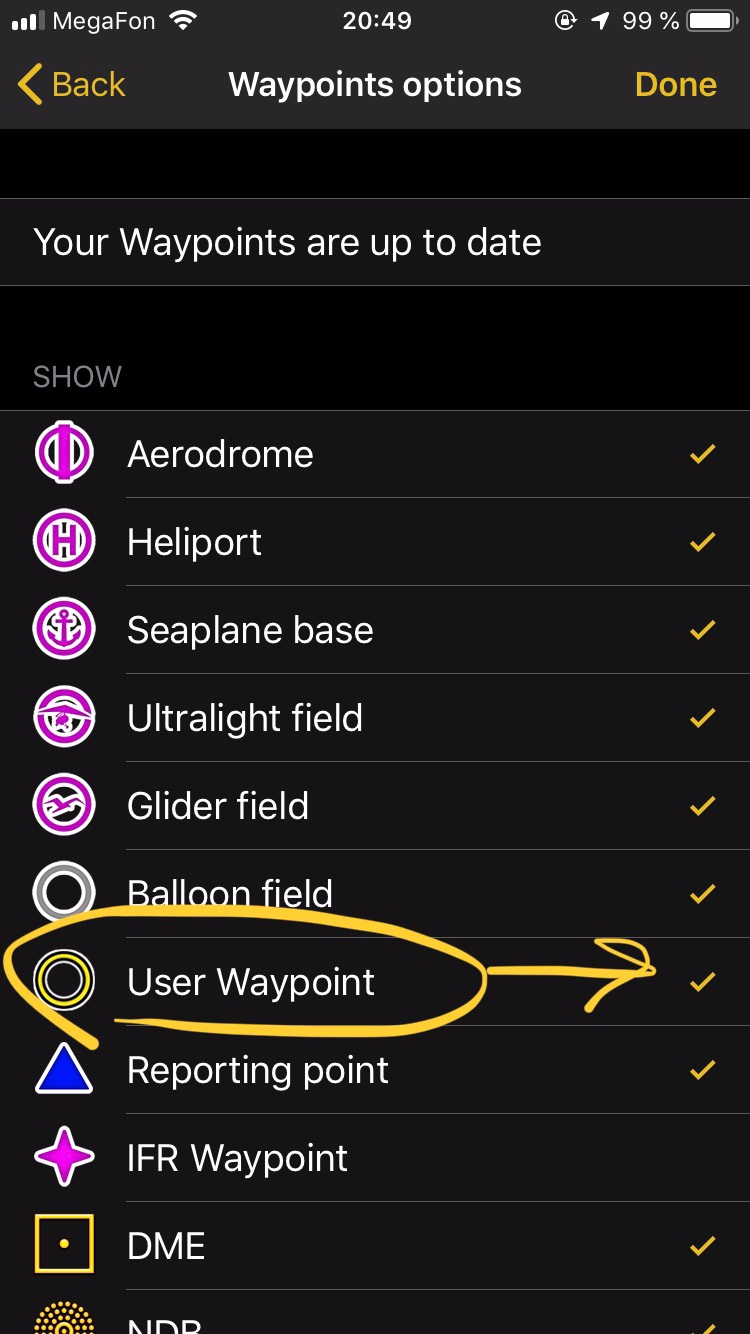Screen dimensions: 750x1334
Task: Turn off Glider field display
Action: click(375, 806)
